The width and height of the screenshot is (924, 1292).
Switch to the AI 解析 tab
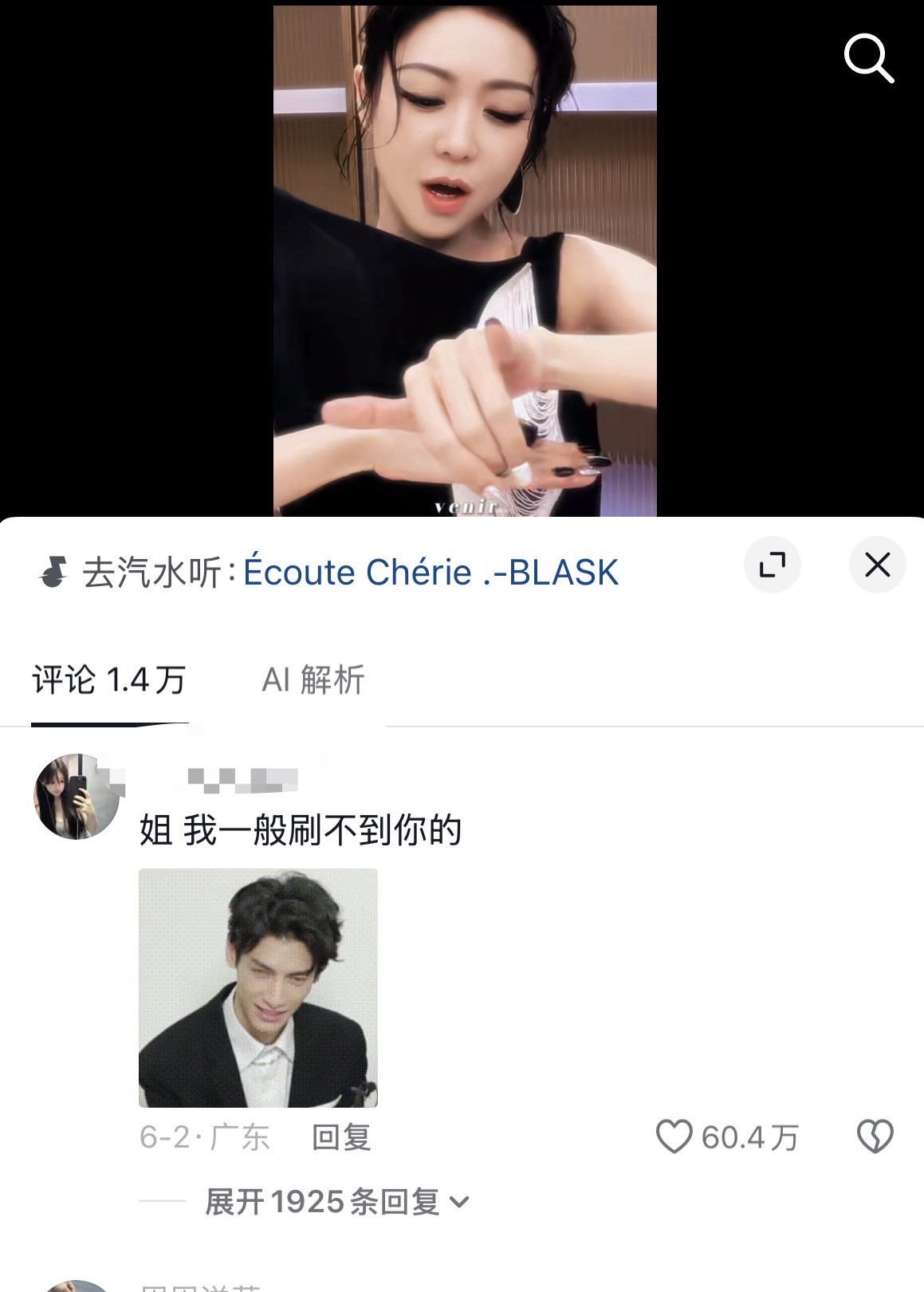click(x=313, y=680)
